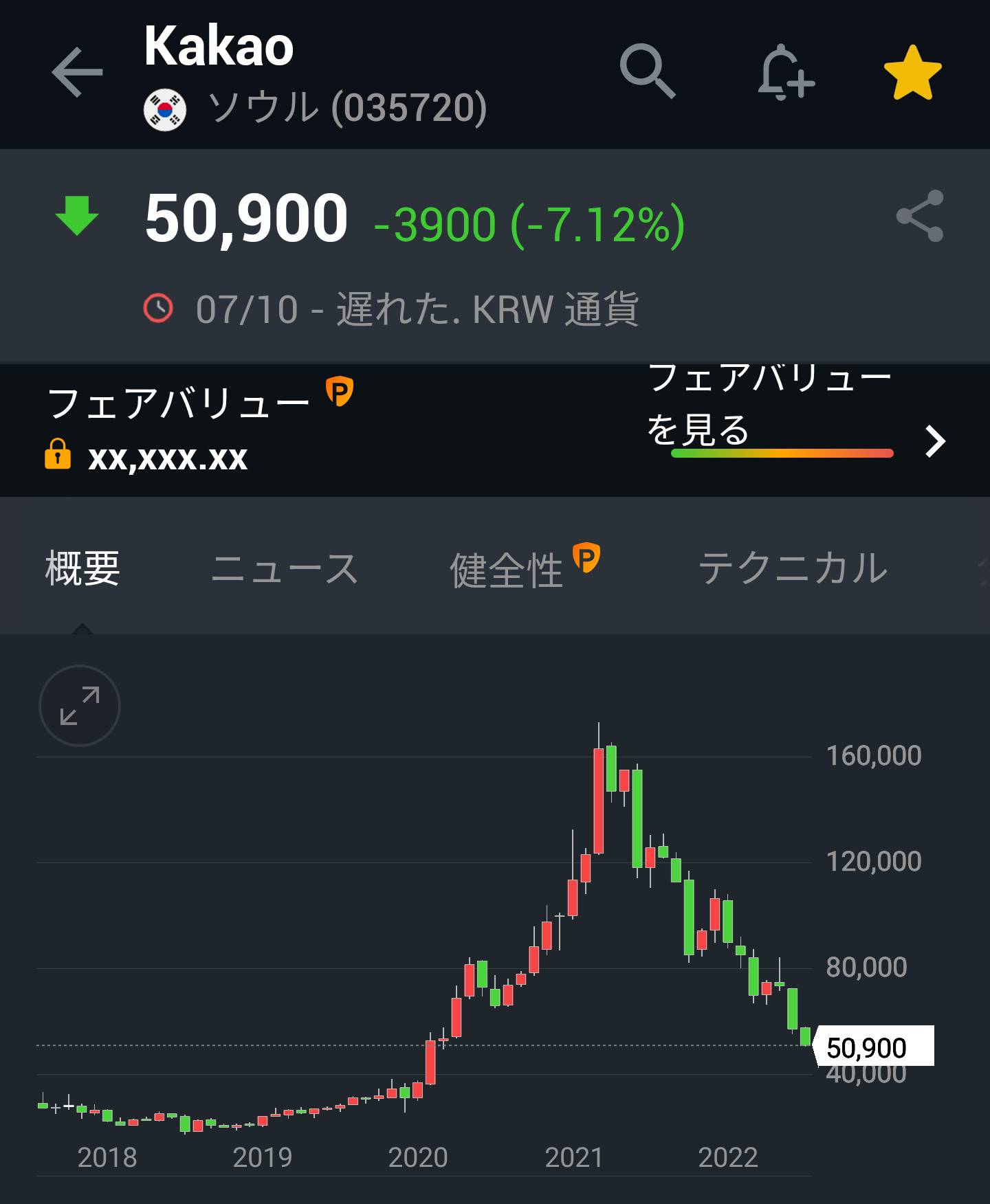
Task: Remove Kakao from favorites star
Action: [x=912, y=73]
